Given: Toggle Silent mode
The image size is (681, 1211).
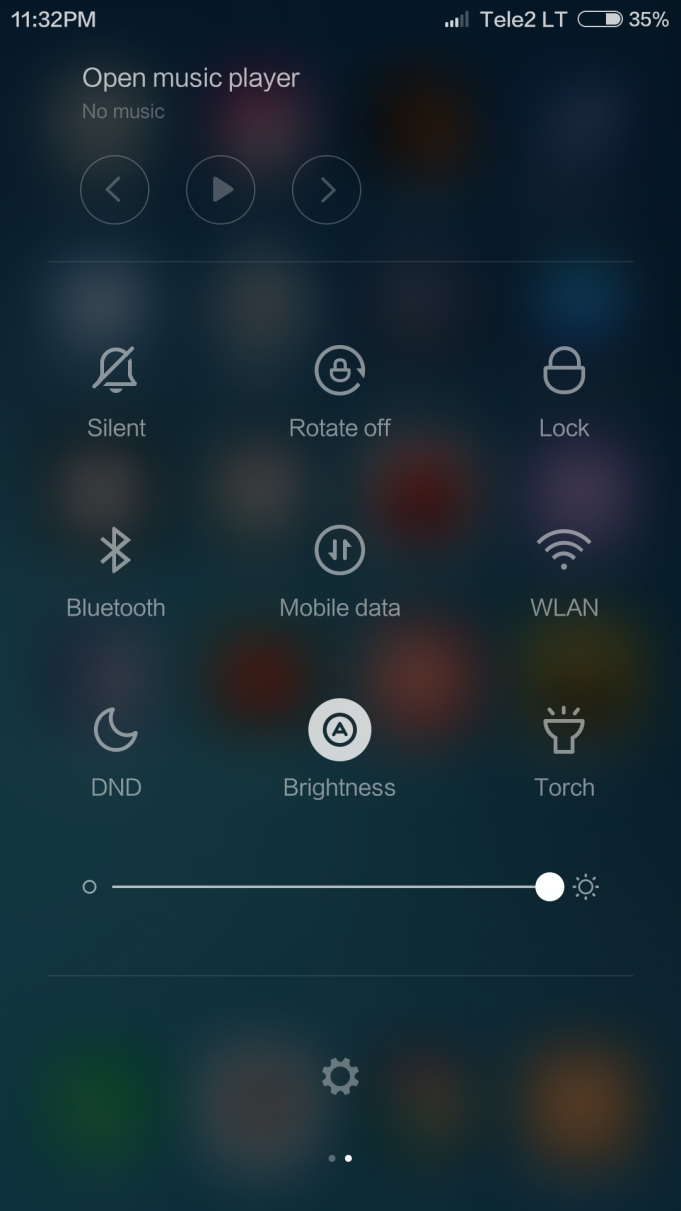Looking at the screenshot, I should tap(116, 372).
